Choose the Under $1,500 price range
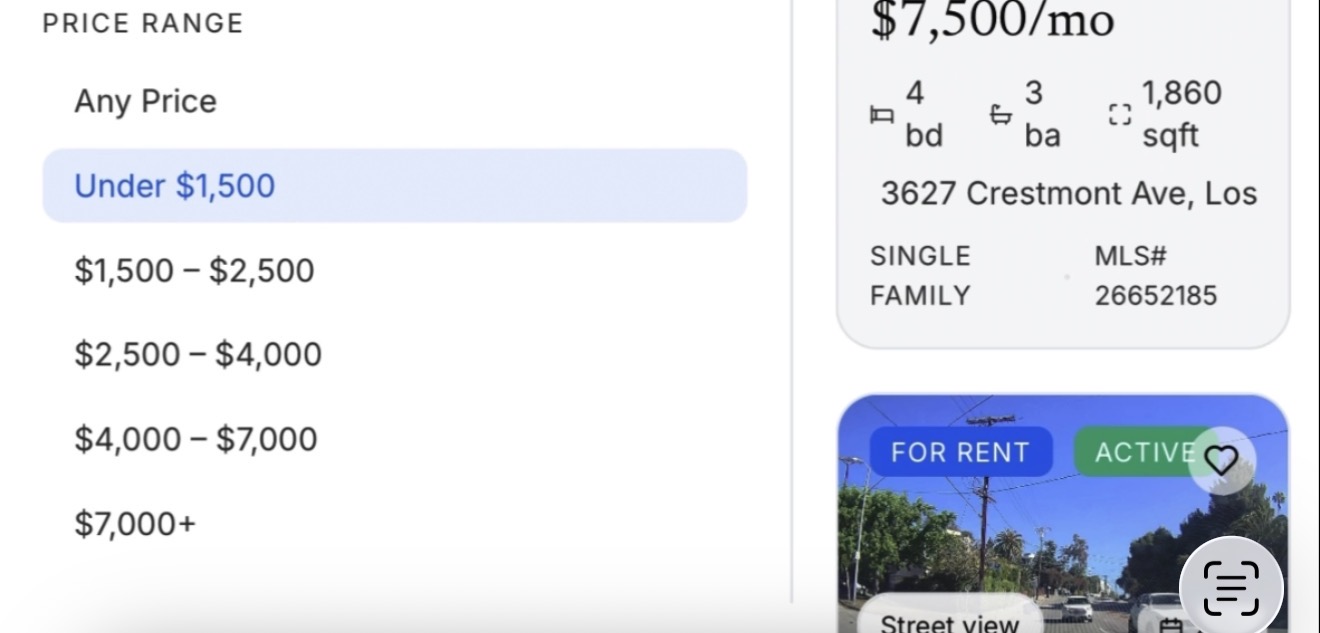Viewport: 1320px width, 633px height. (394, 186)
